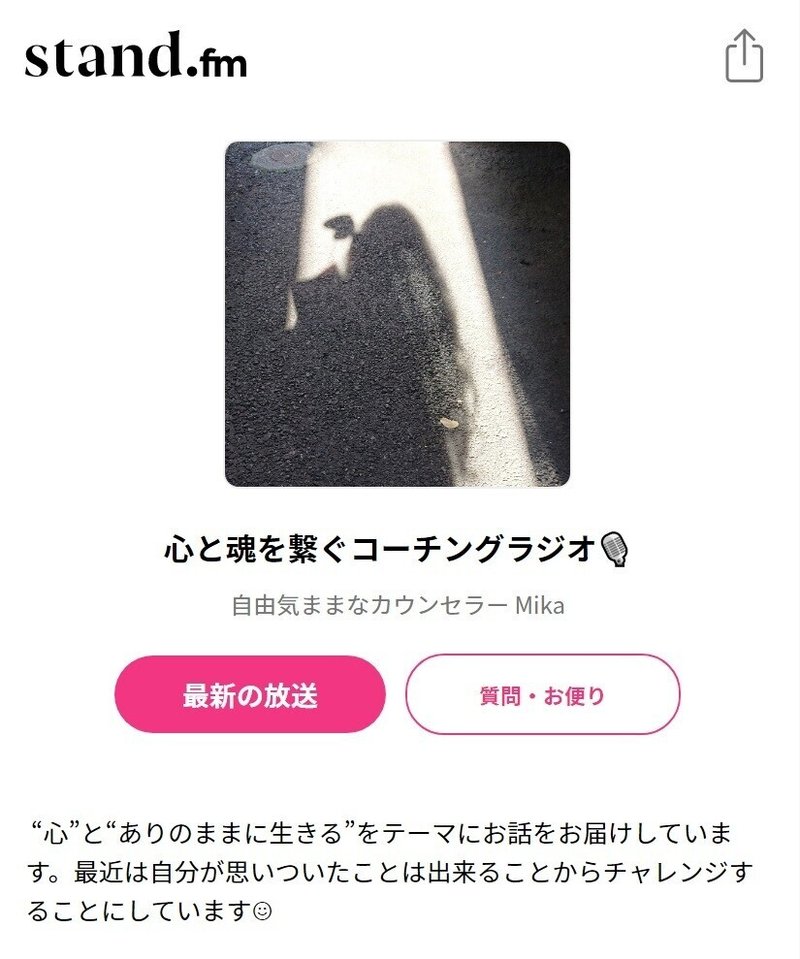Viewport: 800px width, 959px height.
Task: Tap the share icon at top right
Action: [x=743, y=55]
